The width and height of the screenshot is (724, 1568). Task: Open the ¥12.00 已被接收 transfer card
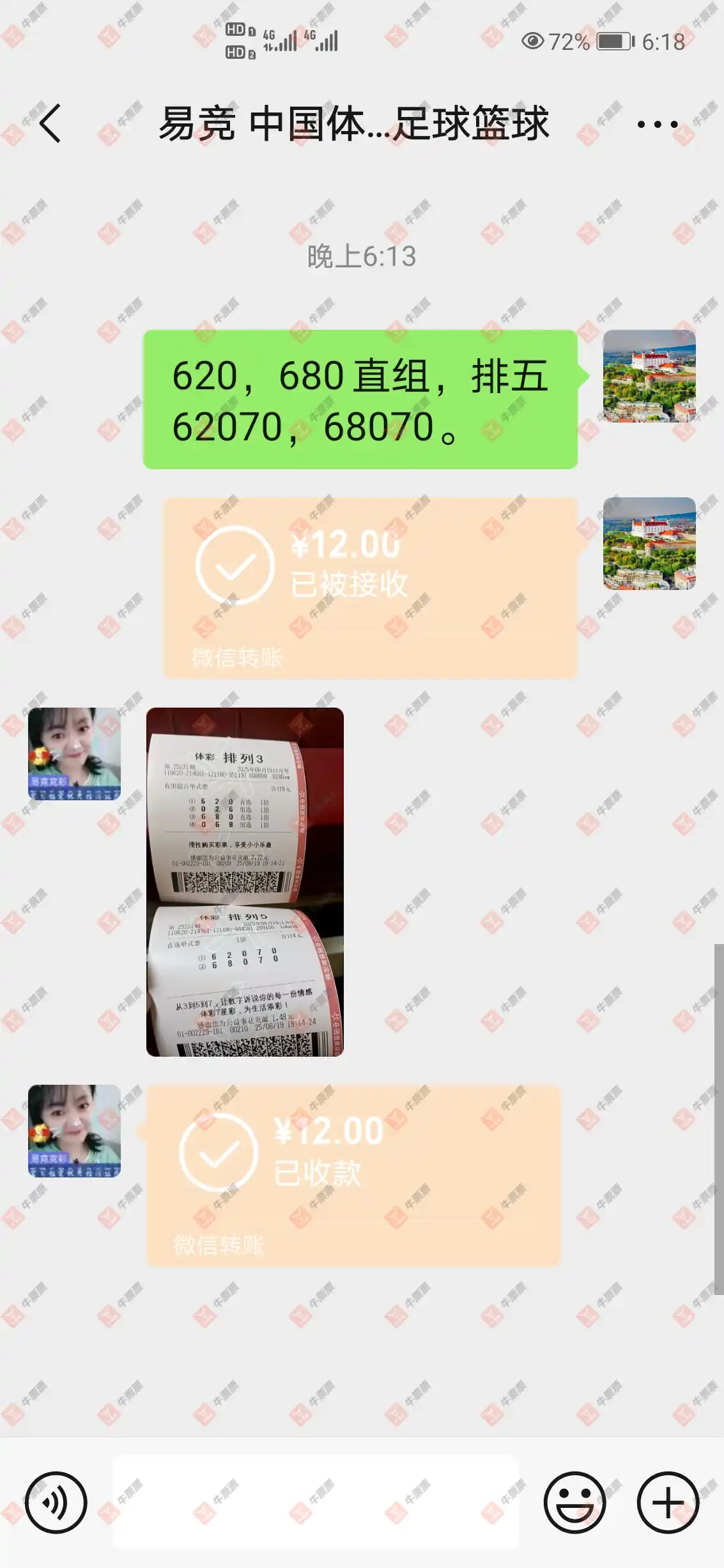369,587
